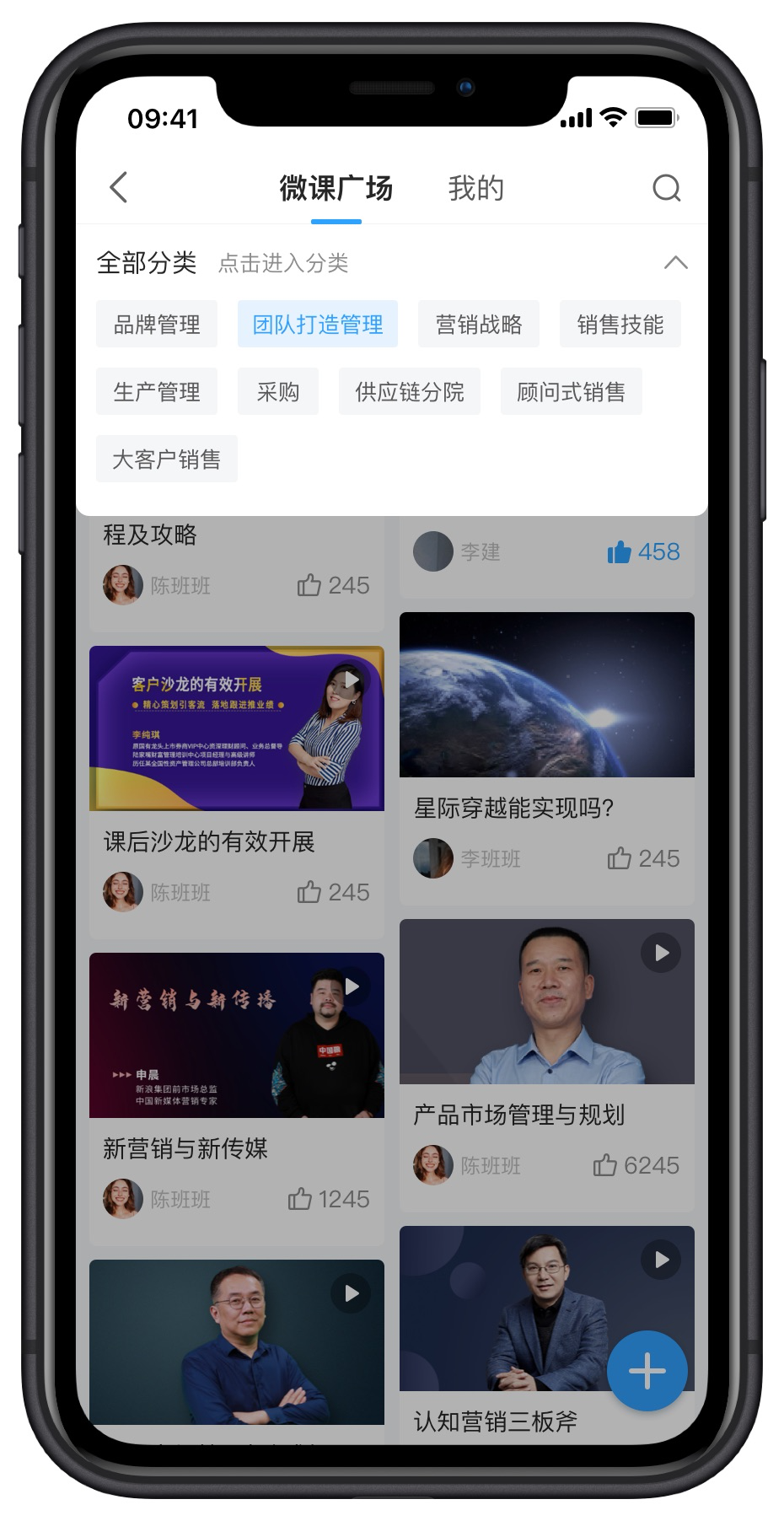Screen dimensions: 784x1521
Task: Select 大客户销售 category
Action: pyautogui.click(x=166, y=460)
